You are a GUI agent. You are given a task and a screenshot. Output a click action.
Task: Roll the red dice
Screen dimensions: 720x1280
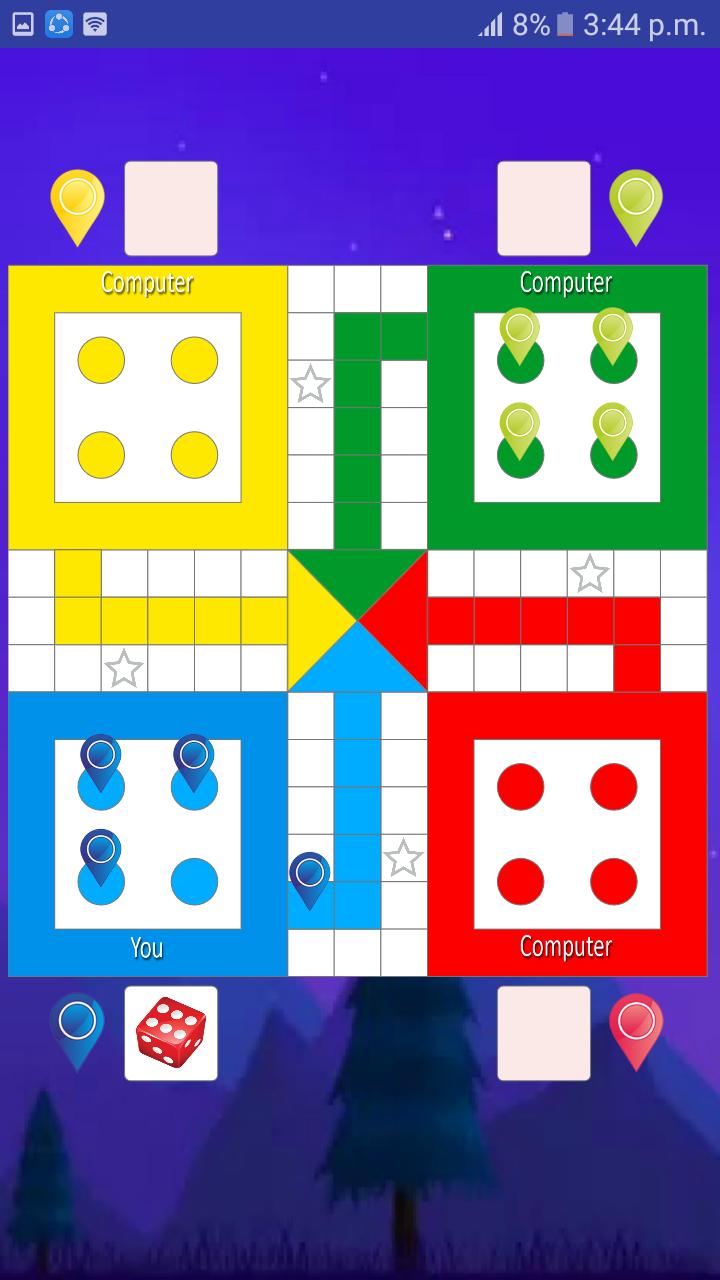pyautogui.click(x=171, y=1033)
